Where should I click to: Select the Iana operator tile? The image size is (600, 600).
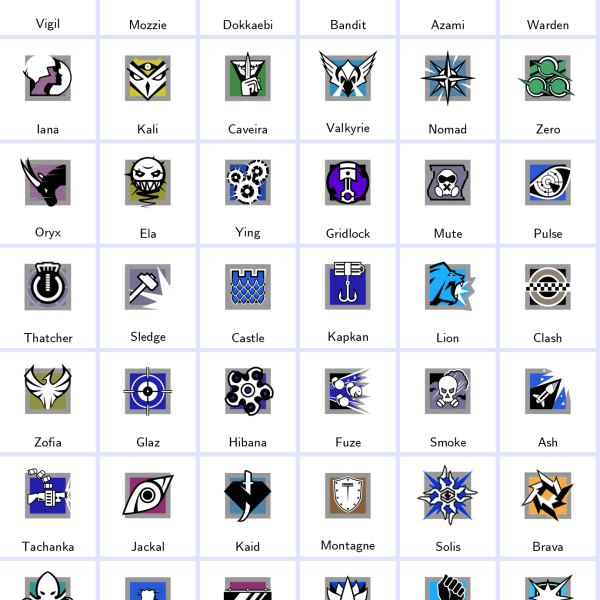(48, 78)
